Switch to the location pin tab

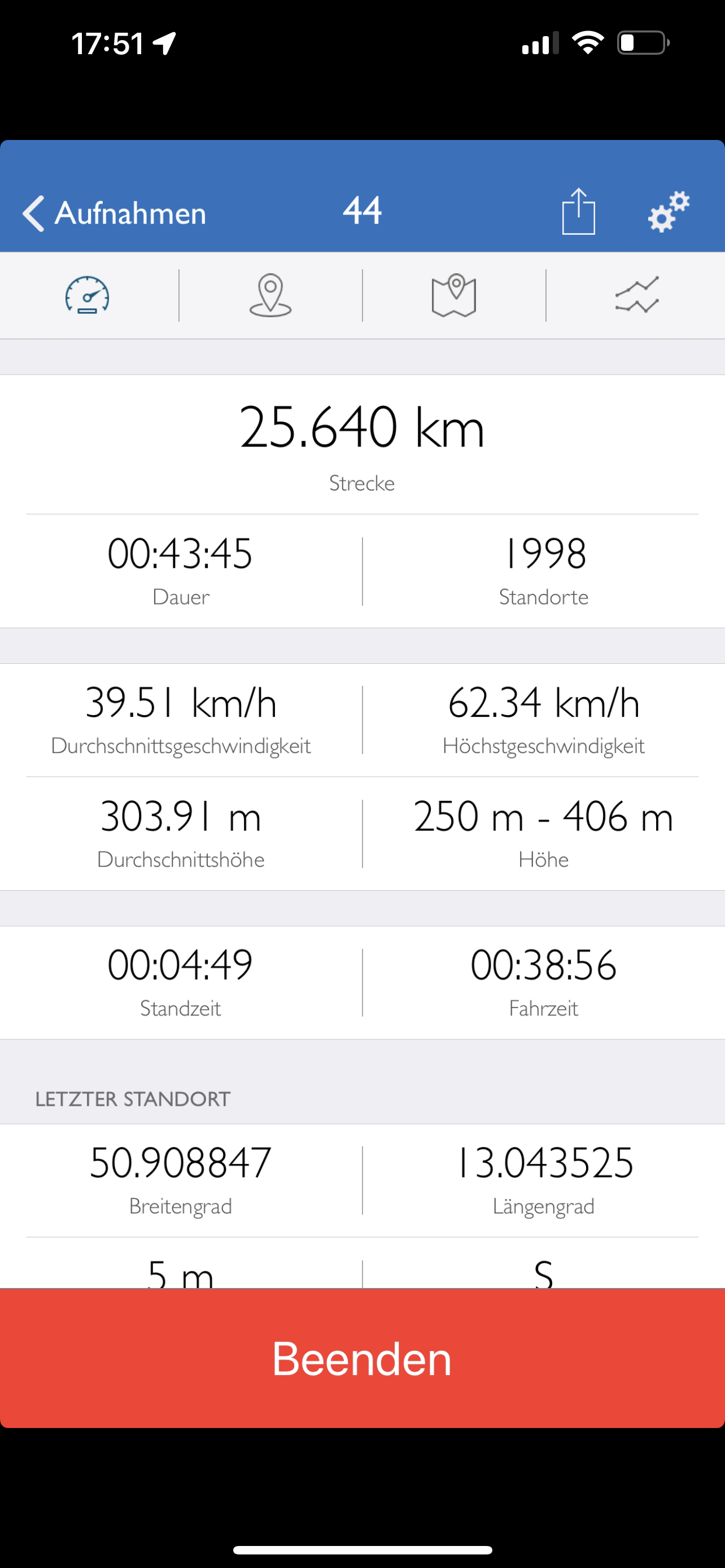[x=270, y=296]
